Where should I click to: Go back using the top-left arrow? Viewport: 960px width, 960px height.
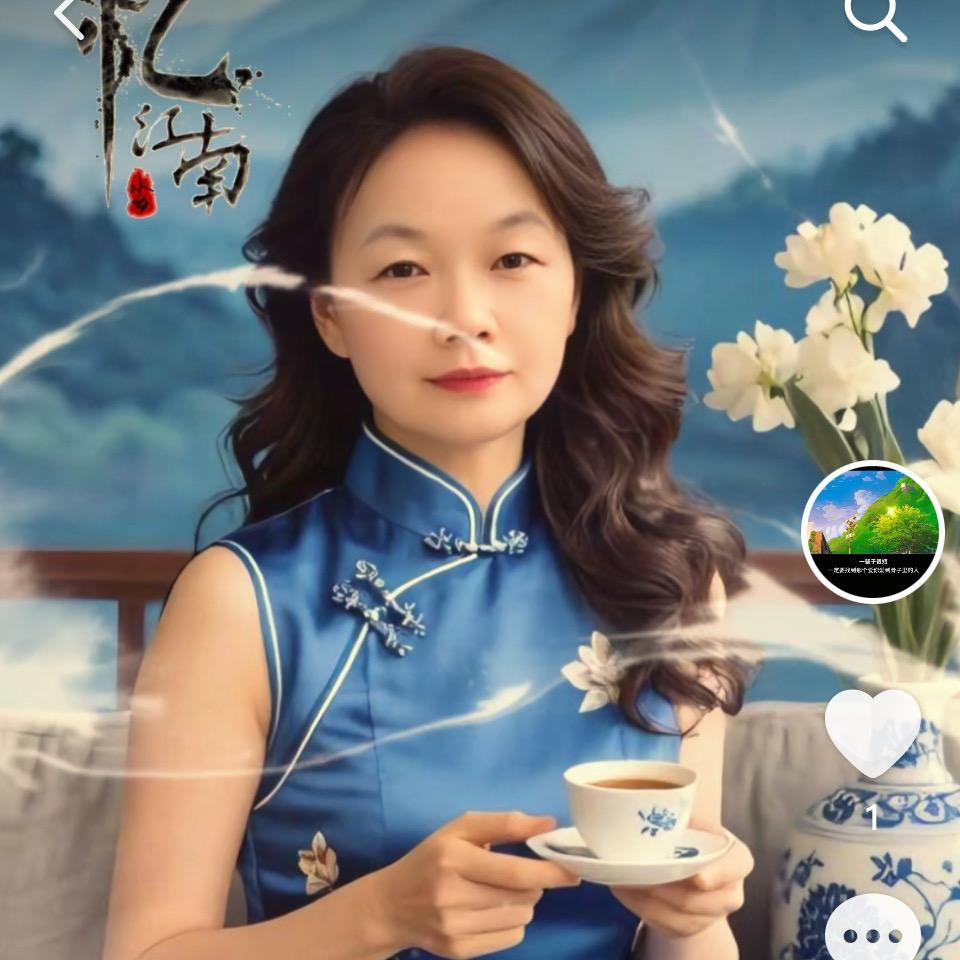pos(68,17)
